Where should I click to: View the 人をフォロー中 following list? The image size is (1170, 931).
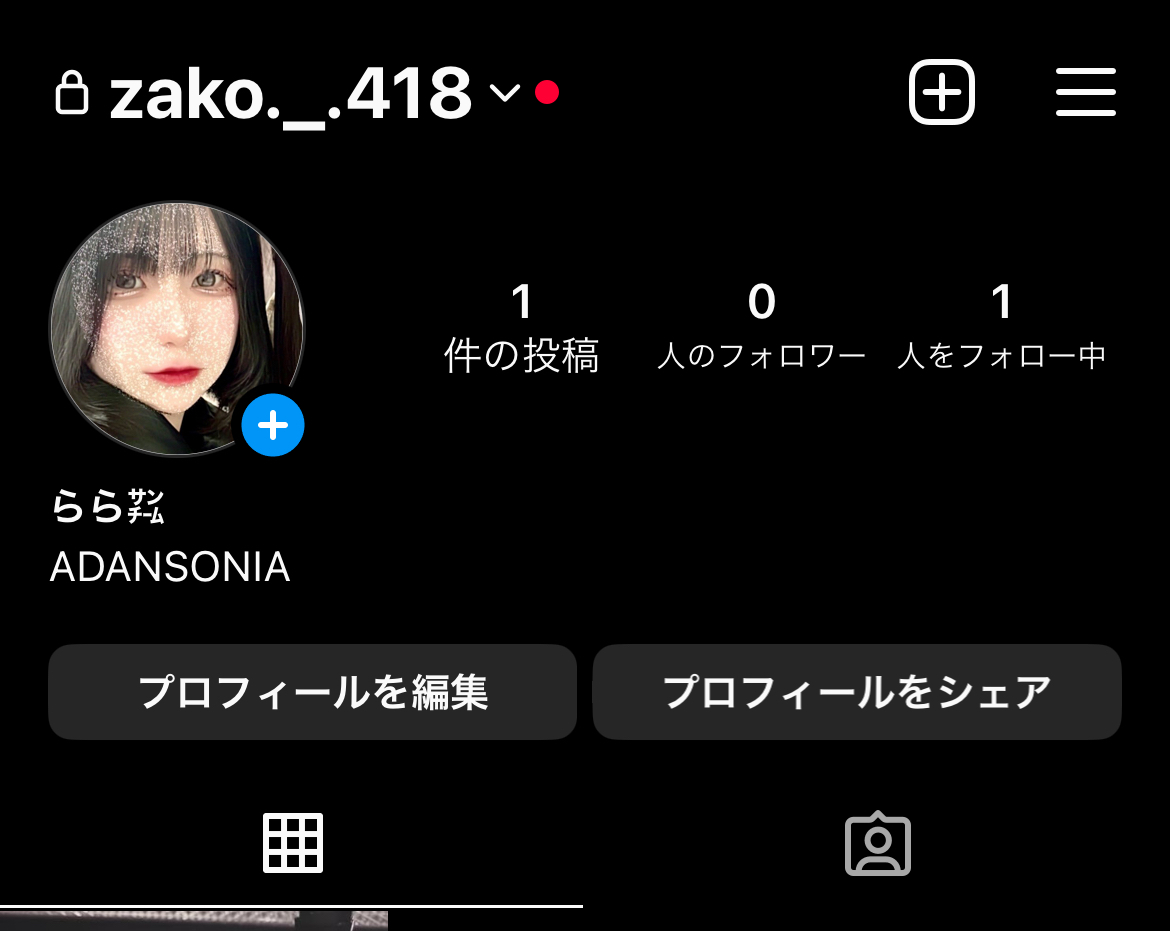[1001, 327]
